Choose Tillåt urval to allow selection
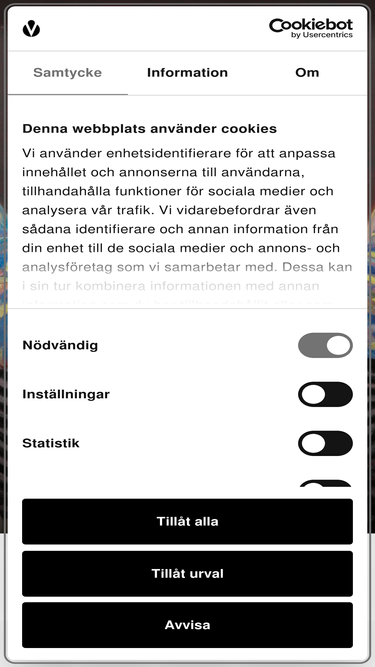 188,573
